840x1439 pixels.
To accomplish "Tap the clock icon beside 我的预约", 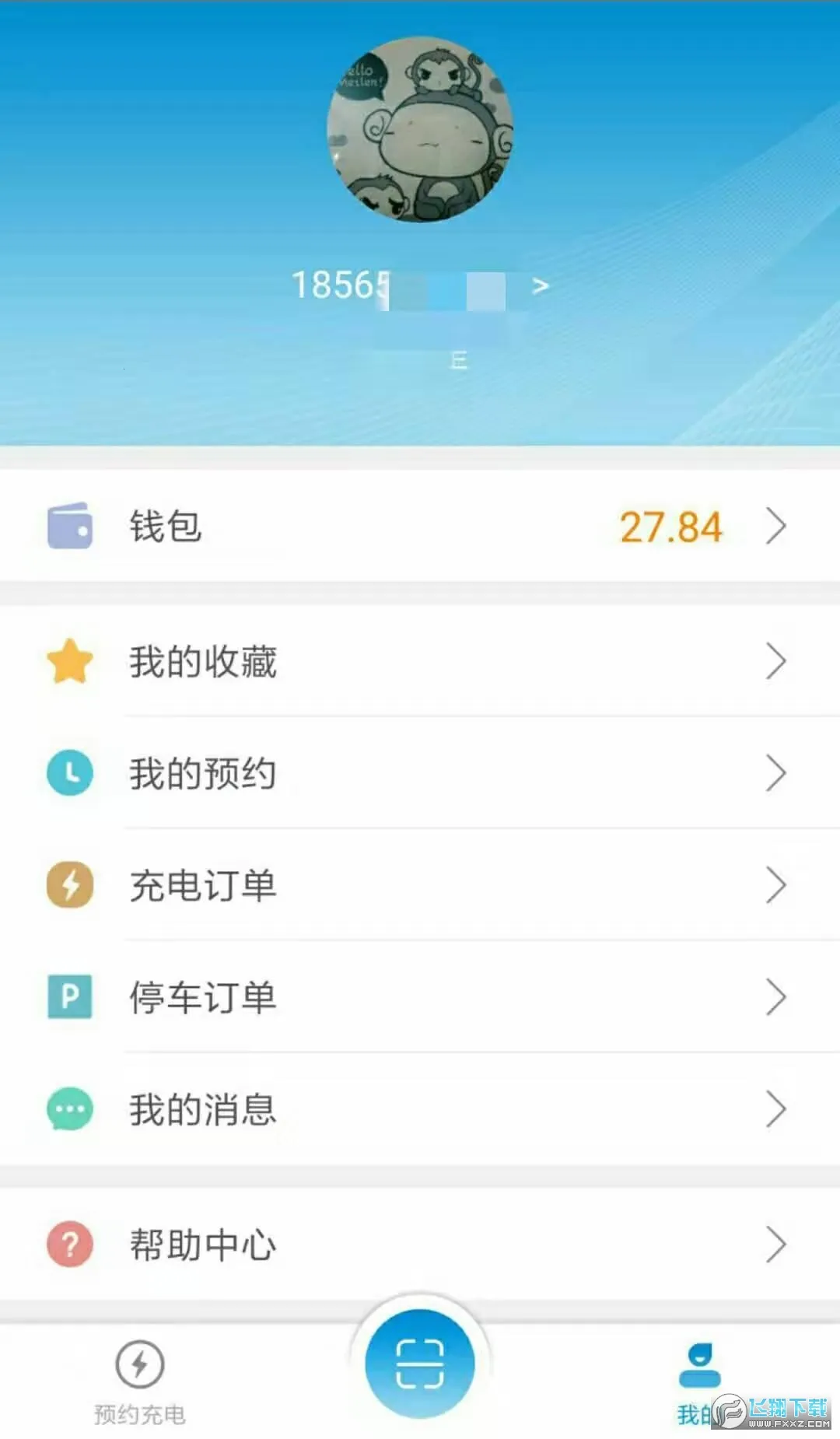I will (68, 772).
